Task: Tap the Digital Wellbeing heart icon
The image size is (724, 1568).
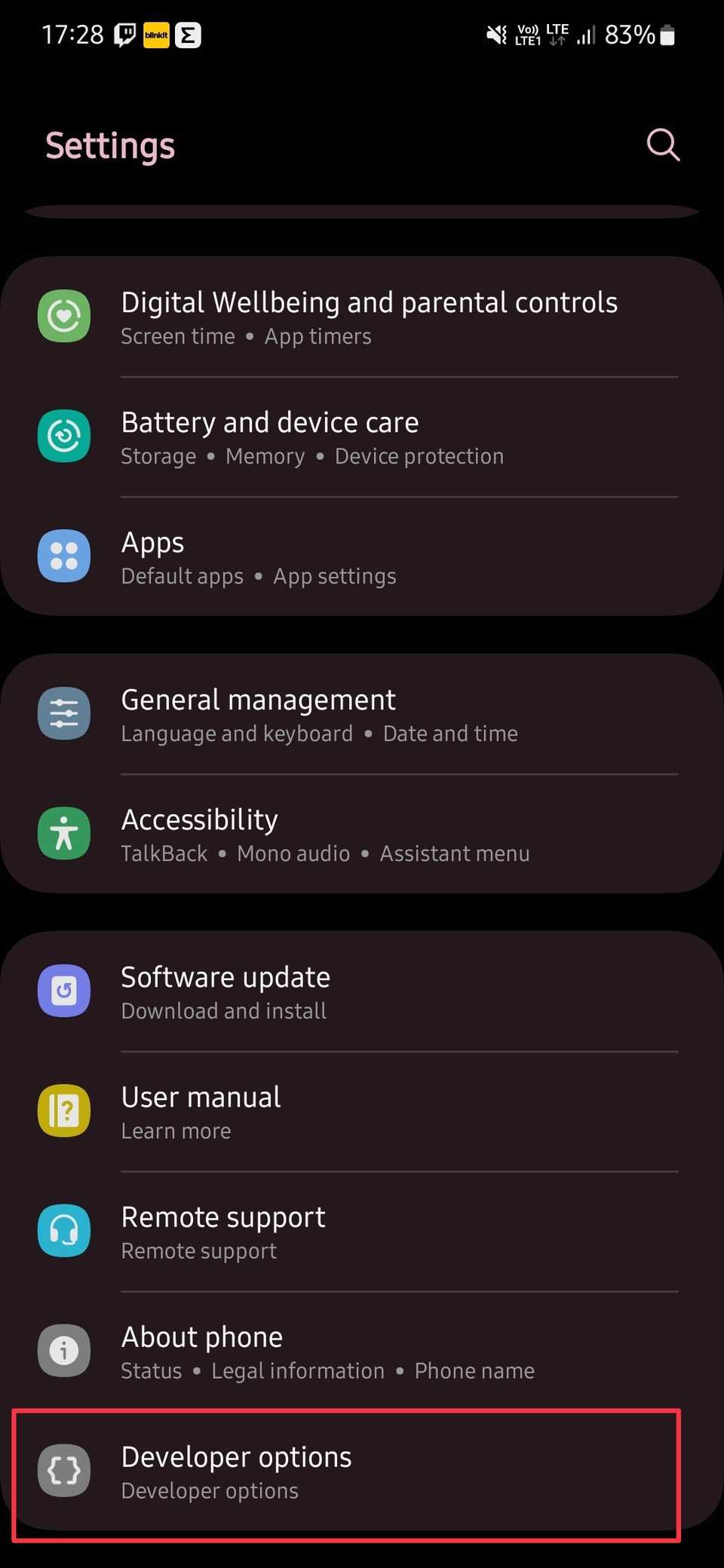Action: [x=64, y=316]
